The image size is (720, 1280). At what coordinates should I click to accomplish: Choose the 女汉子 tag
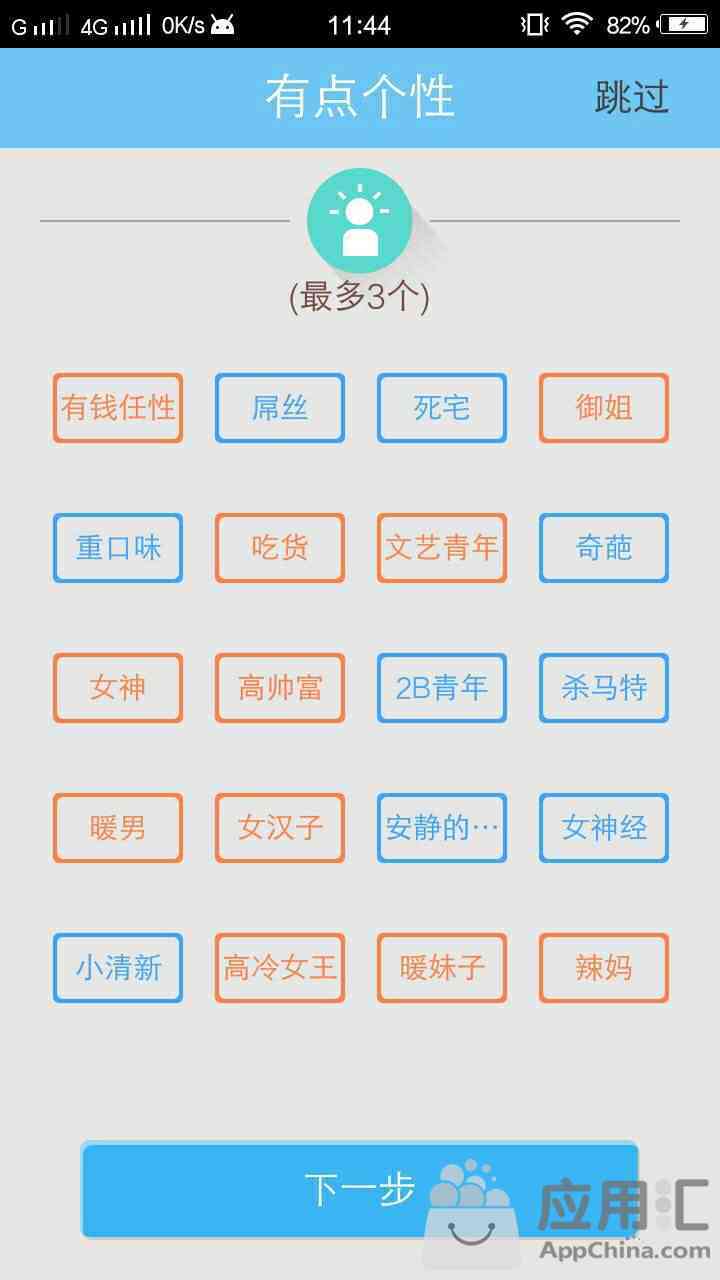[x=280, y=828]
